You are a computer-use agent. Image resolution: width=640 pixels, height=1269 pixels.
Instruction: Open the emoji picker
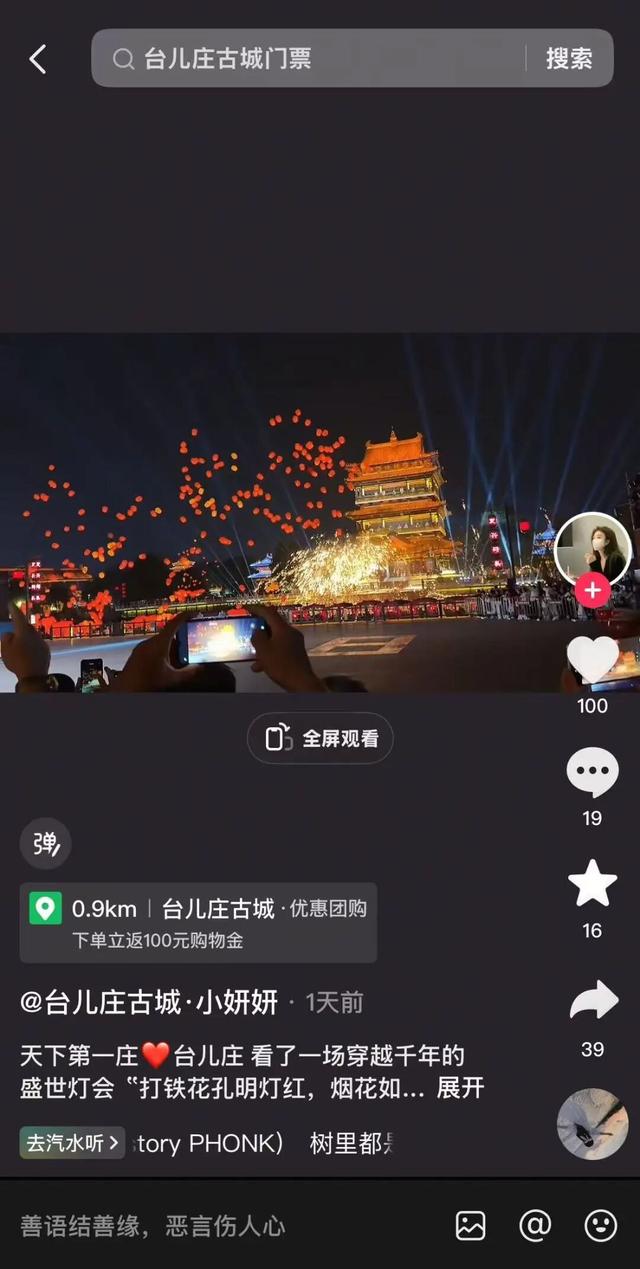[x=600, y=1226]
